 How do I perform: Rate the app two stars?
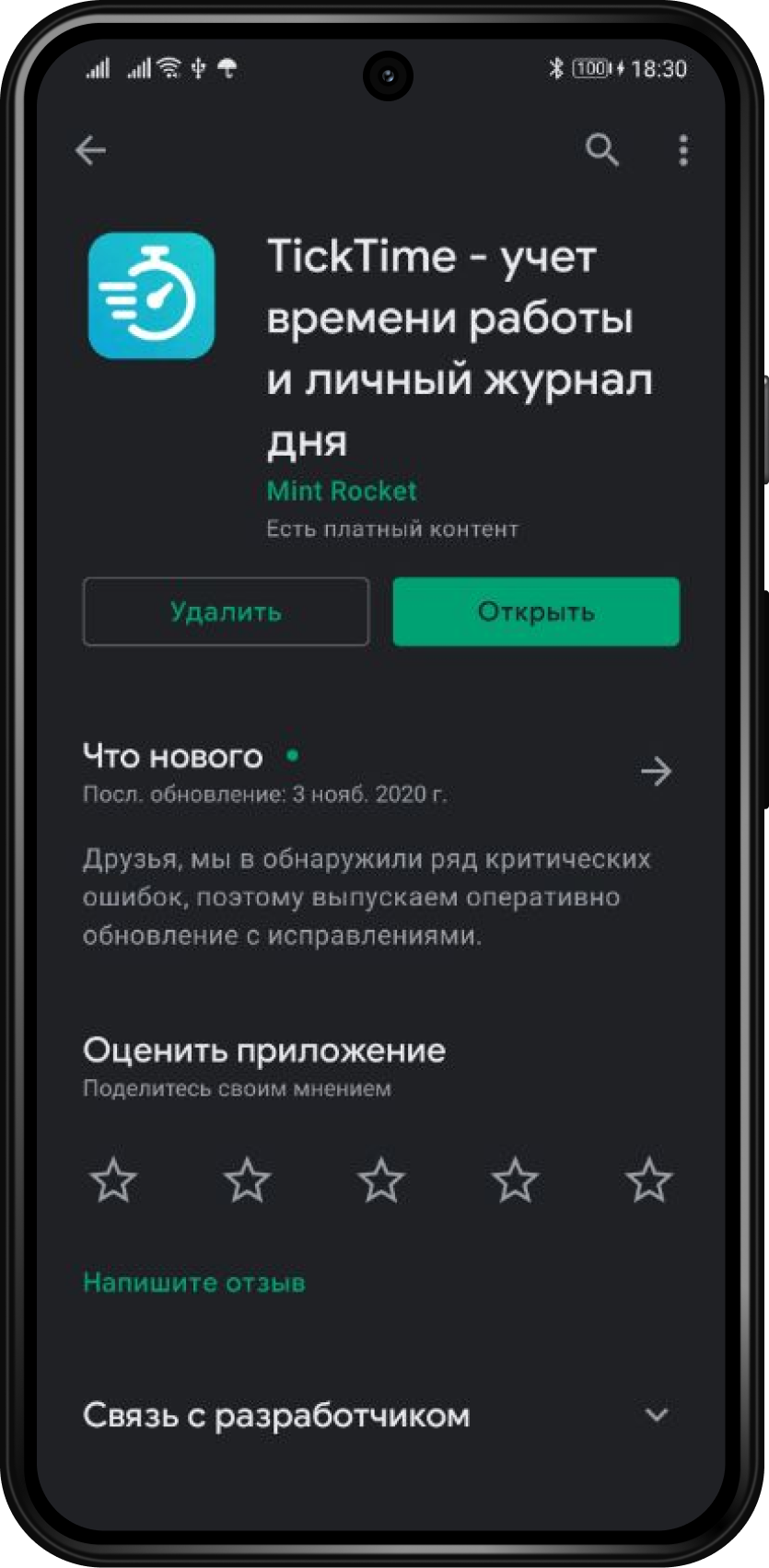point(248,1180)
